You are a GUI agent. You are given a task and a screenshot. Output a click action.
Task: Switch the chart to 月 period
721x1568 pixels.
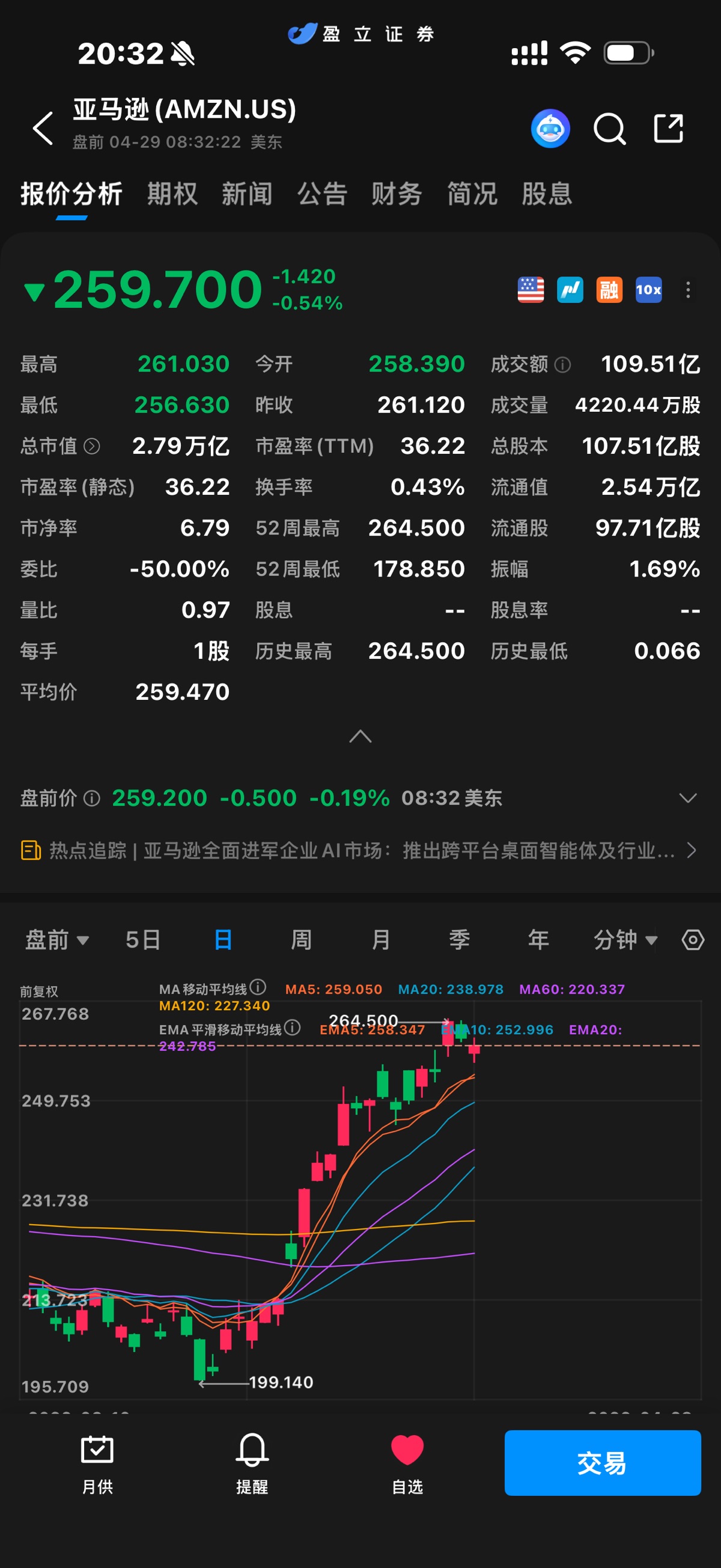[380, 940]
